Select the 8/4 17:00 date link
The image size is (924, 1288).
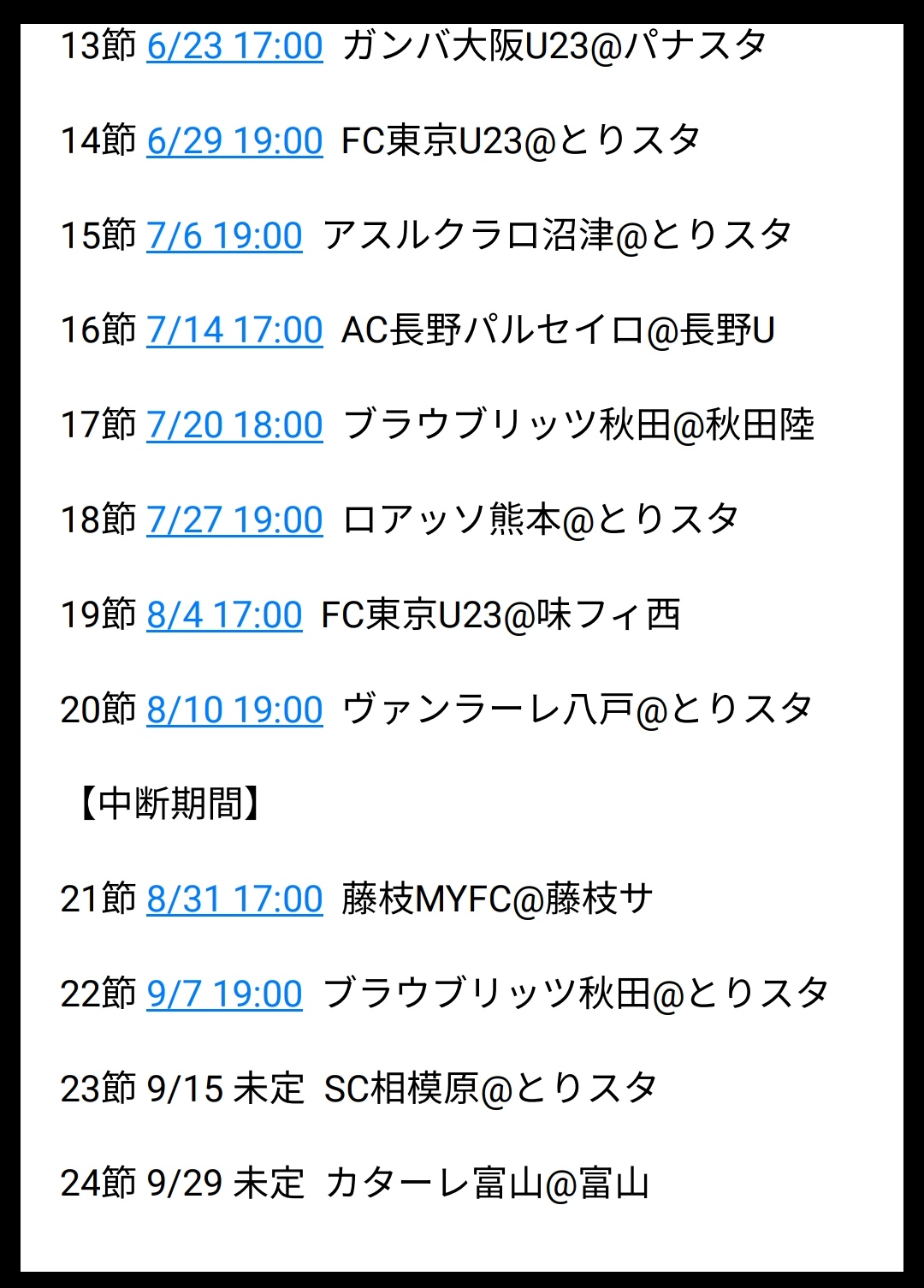[x=224, y=615]
